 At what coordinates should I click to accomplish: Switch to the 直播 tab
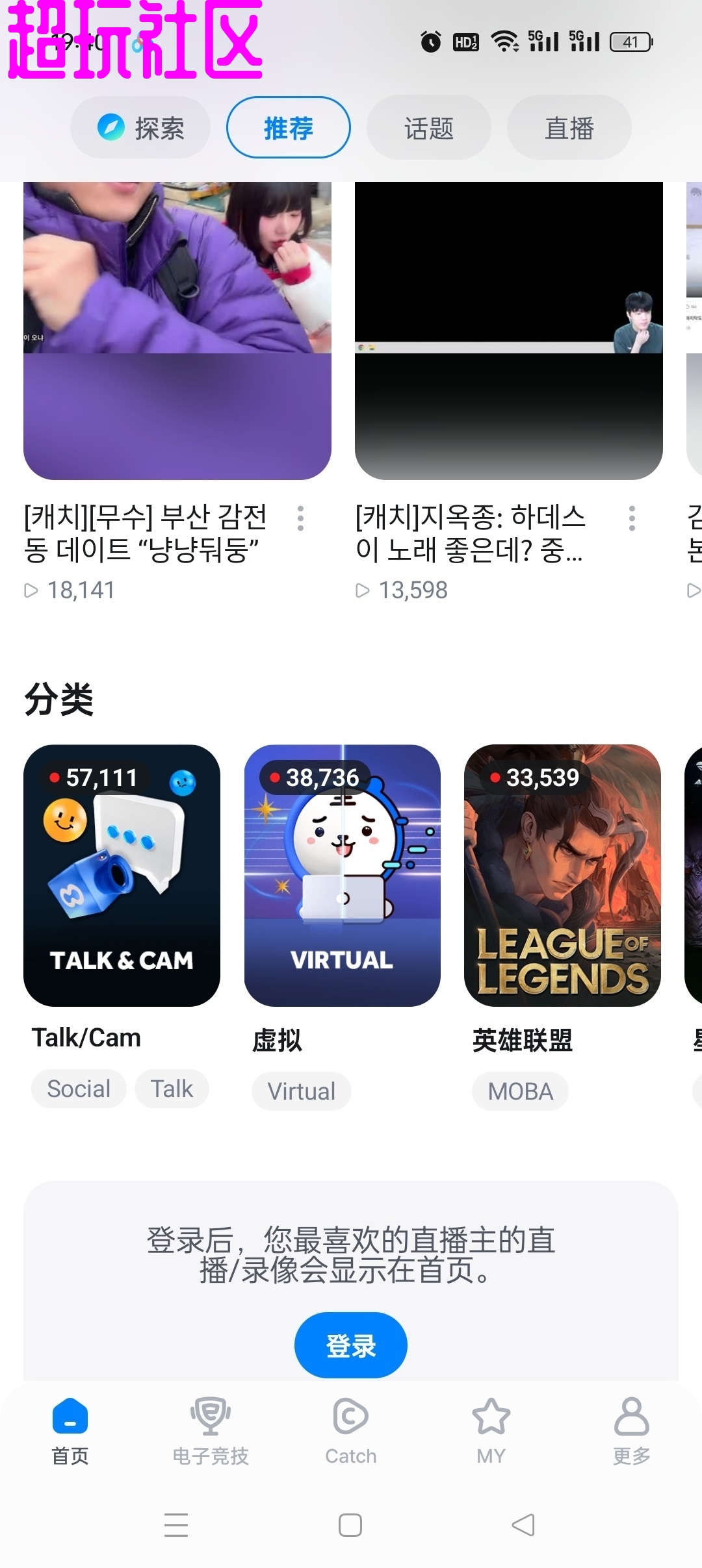(569, 128)
